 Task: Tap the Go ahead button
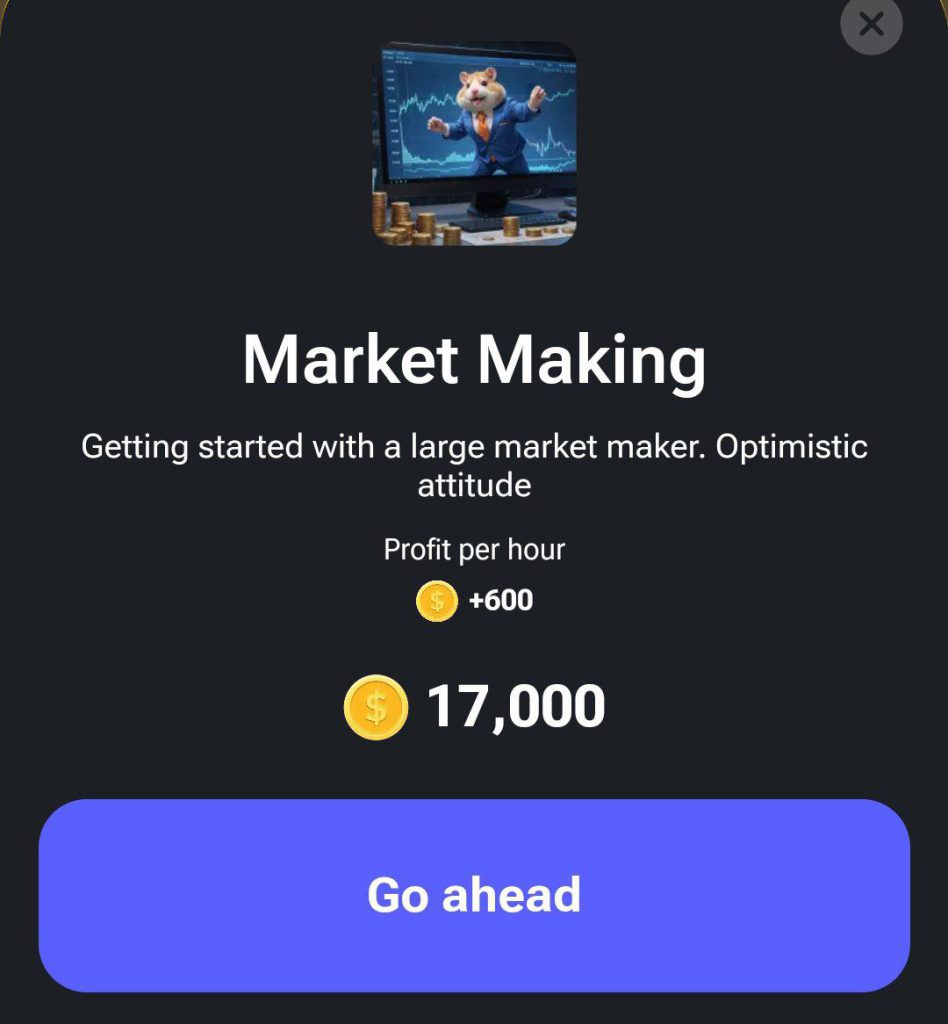point(474,895)
